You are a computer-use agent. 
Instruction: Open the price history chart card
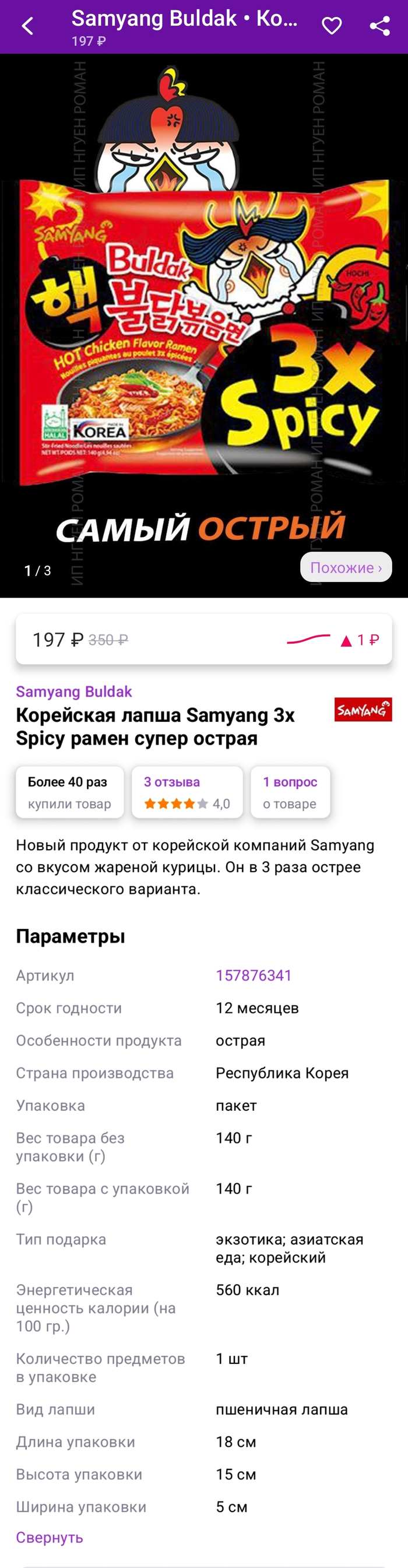coord(203,639)
